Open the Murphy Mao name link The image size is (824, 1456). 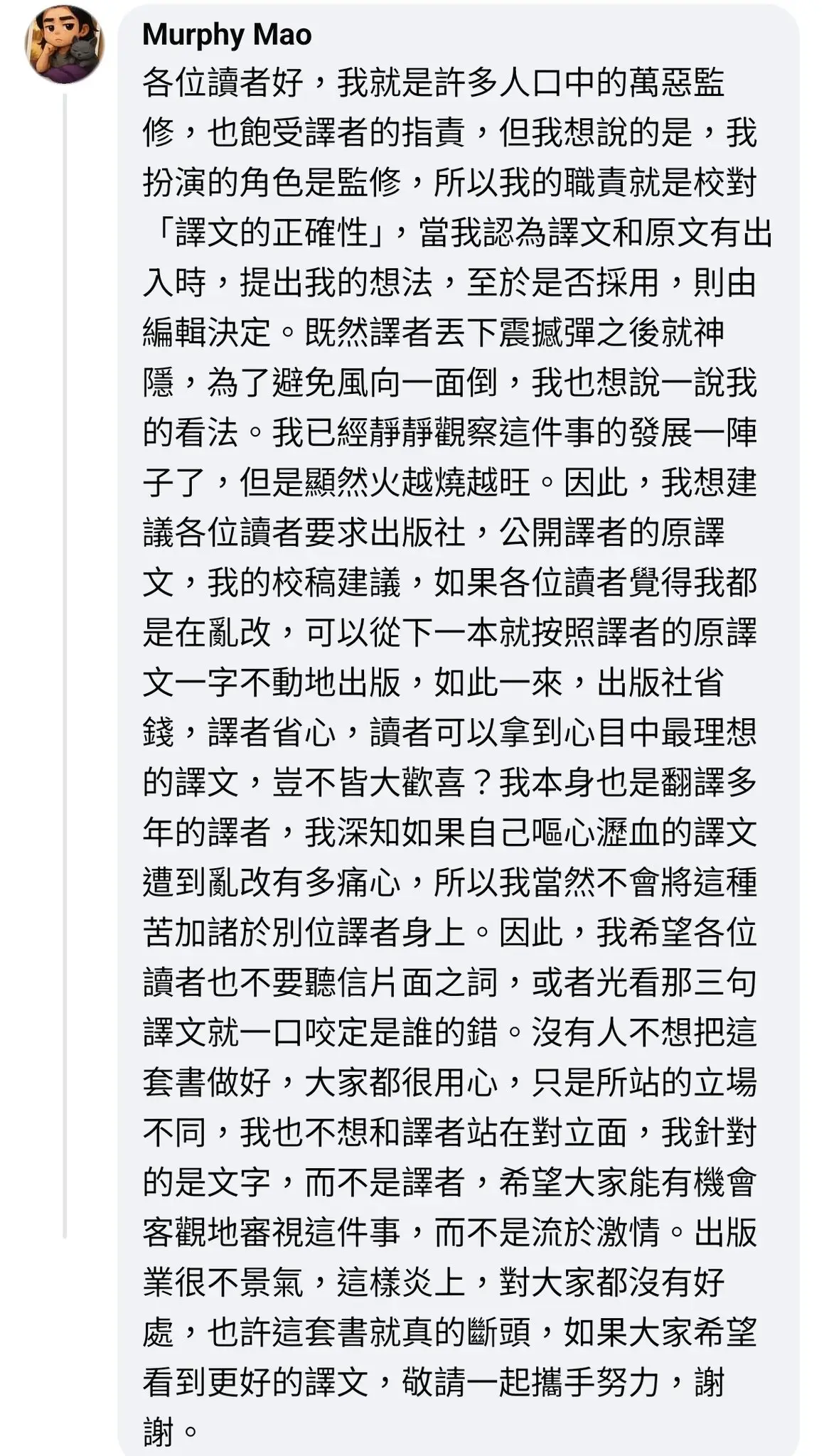[227, 35]
